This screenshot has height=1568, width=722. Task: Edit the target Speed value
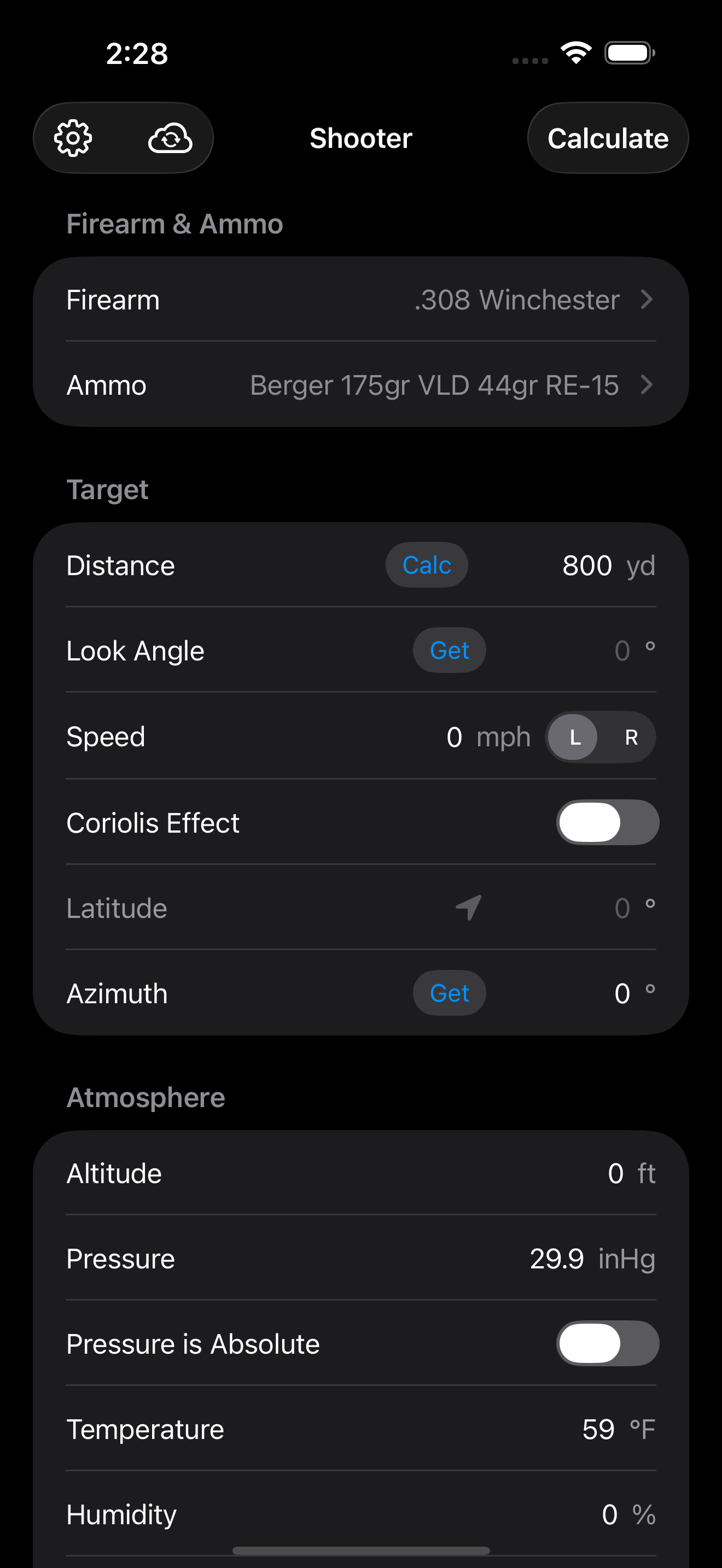pos(454,736)
